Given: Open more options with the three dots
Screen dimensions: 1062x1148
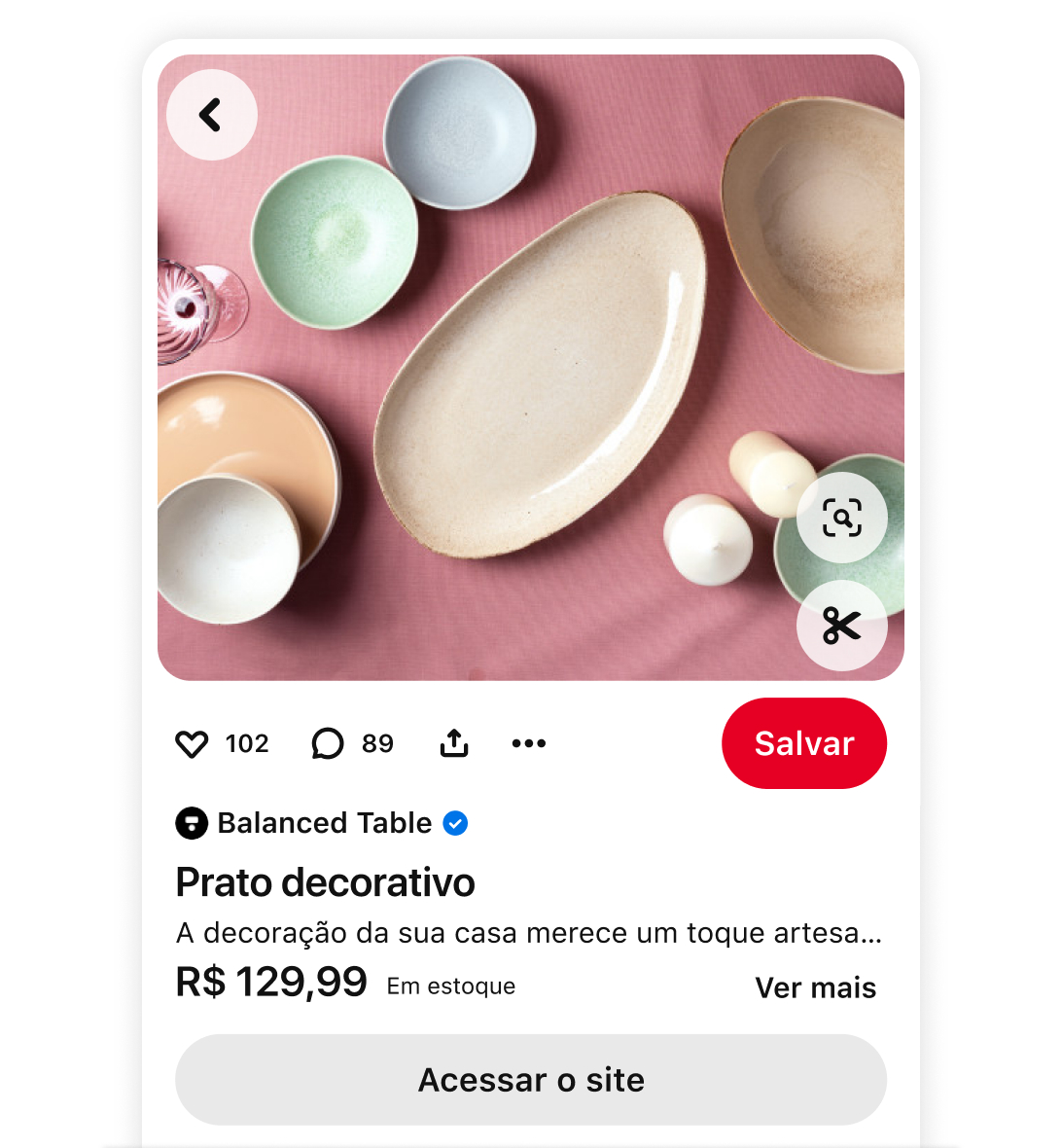Looking at the screenshot, I should [528, 743].
